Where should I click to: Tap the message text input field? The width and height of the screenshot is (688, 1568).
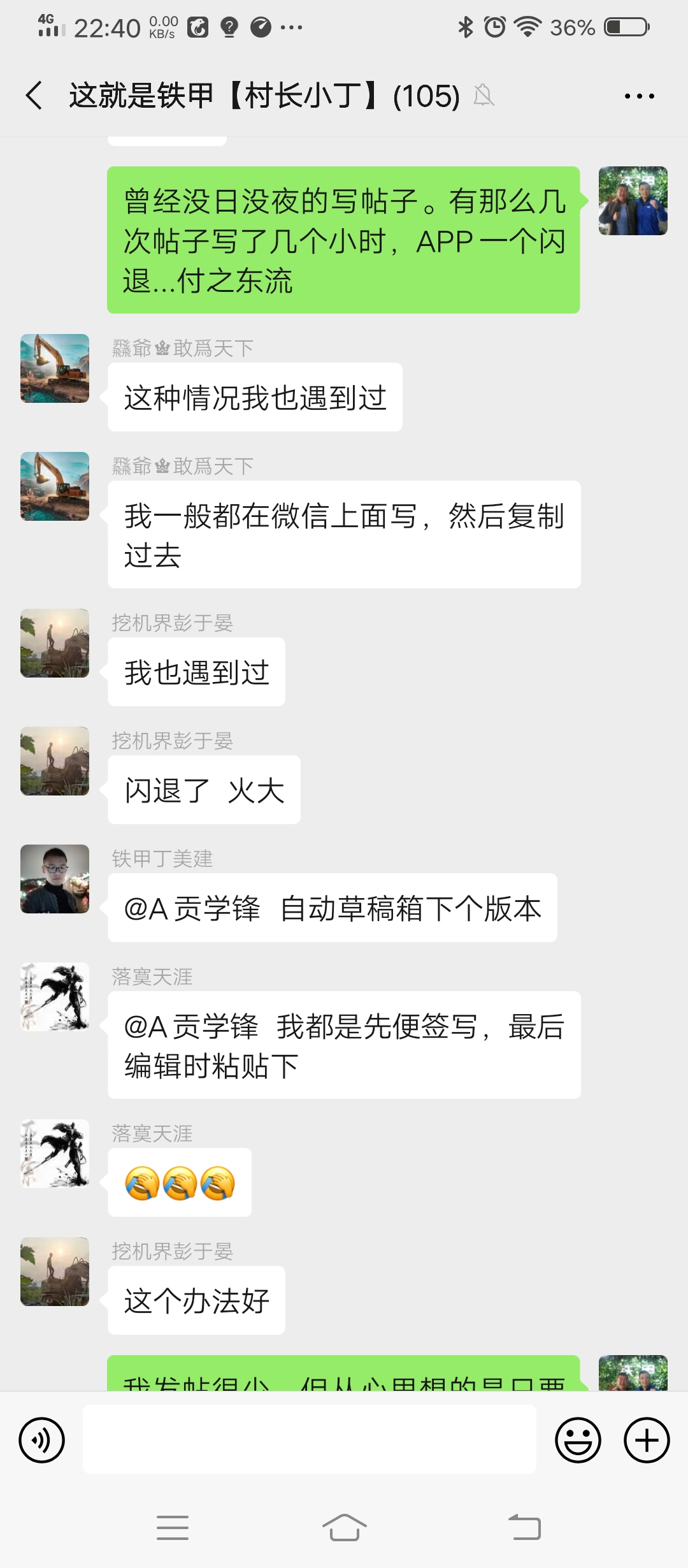pos(310,1439)
